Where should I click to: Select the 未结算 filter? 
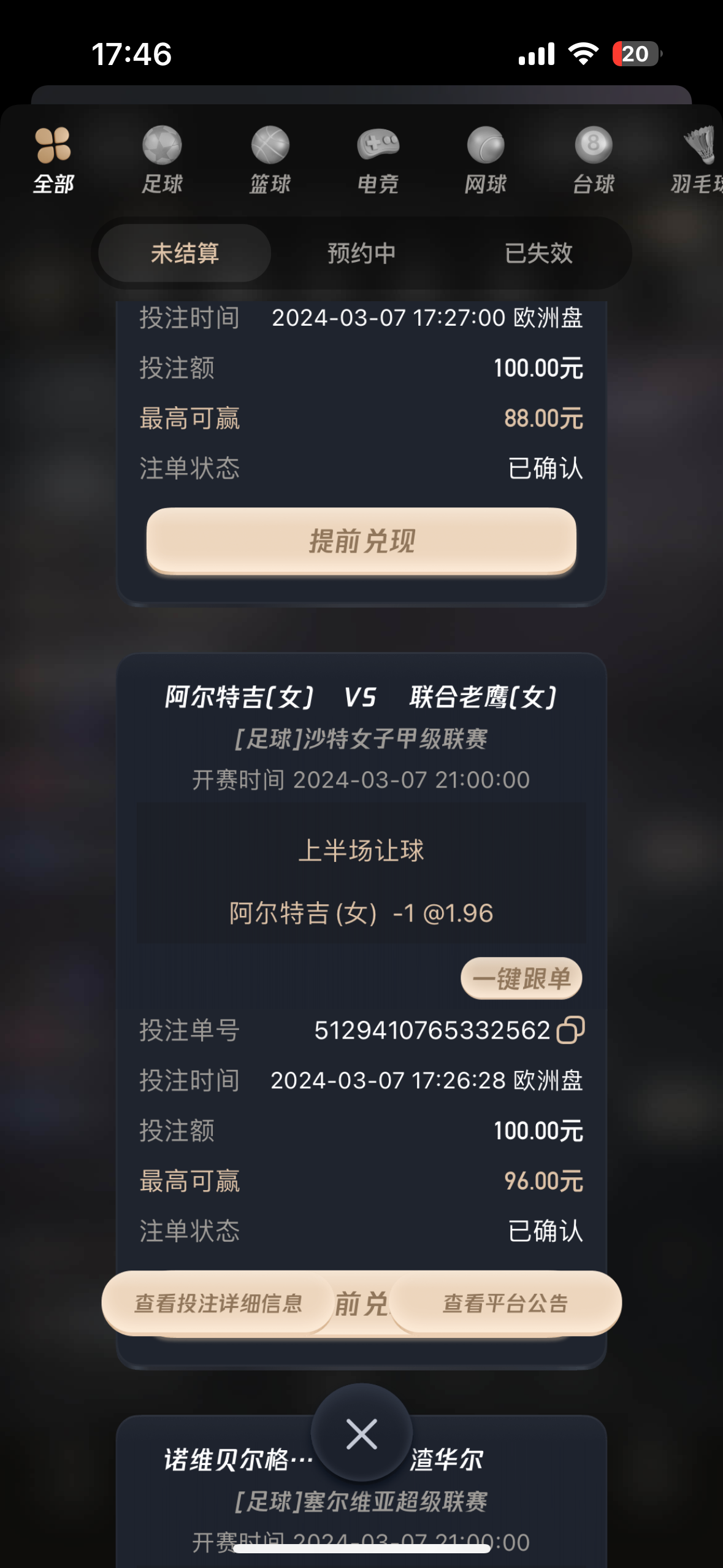(185, 253)
